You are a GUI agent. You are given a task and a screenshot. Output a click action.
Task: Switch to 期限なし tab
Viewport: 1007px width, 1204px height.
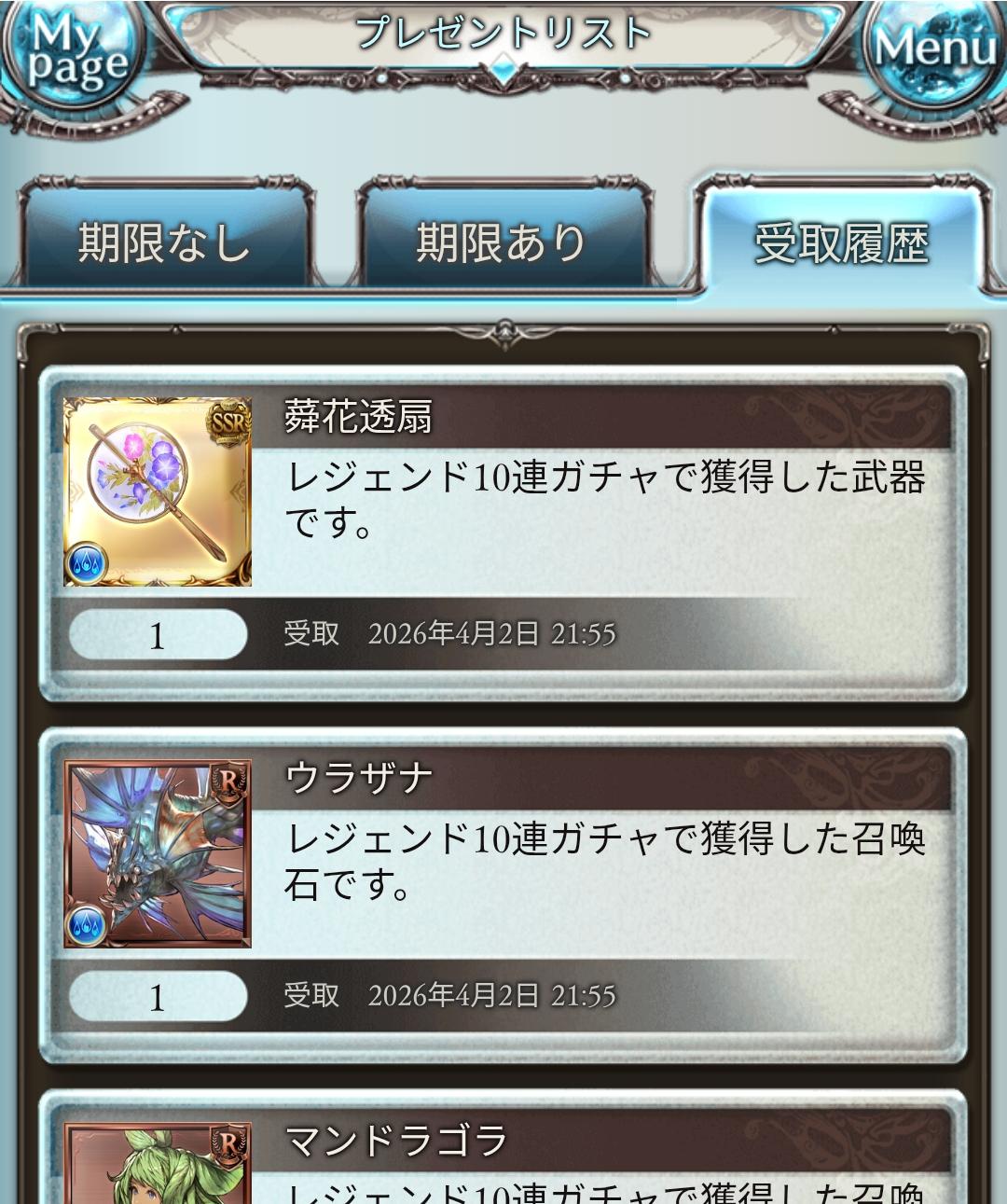165,241
